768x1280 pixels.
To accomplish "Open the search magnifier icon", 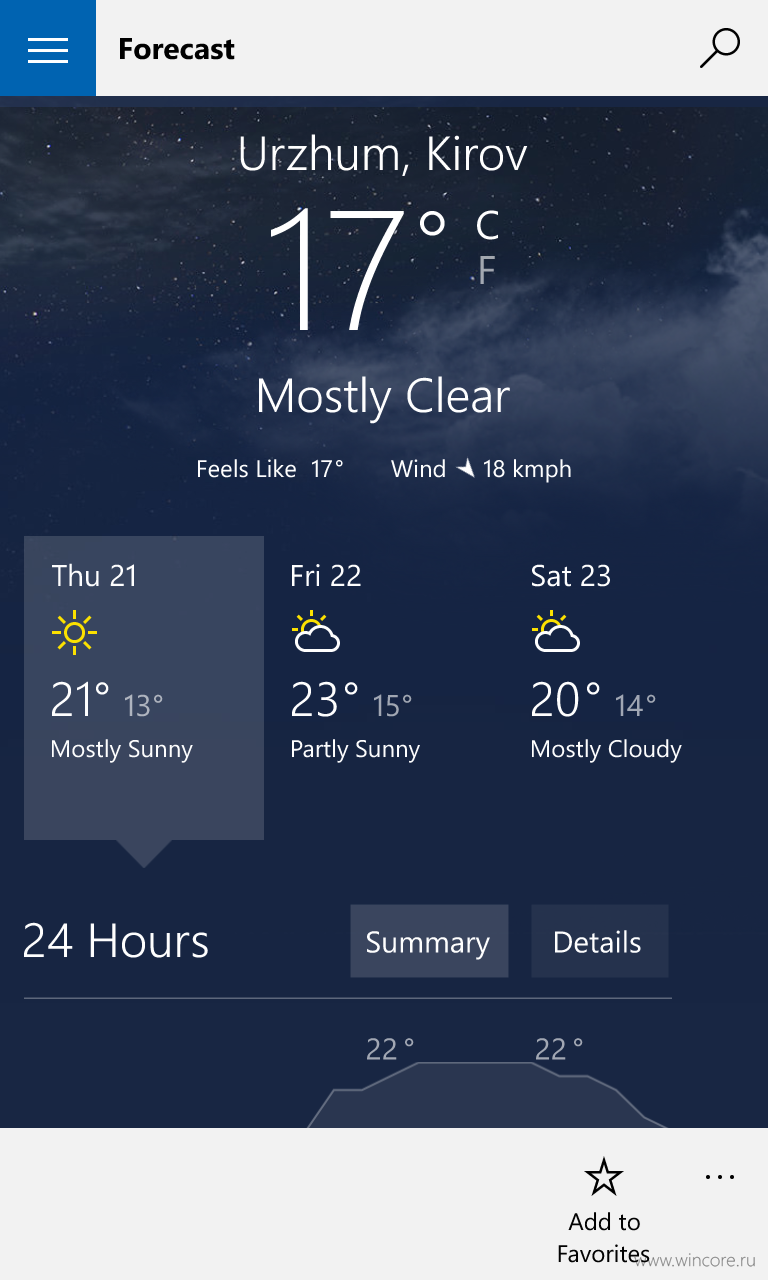I will 719,48.
